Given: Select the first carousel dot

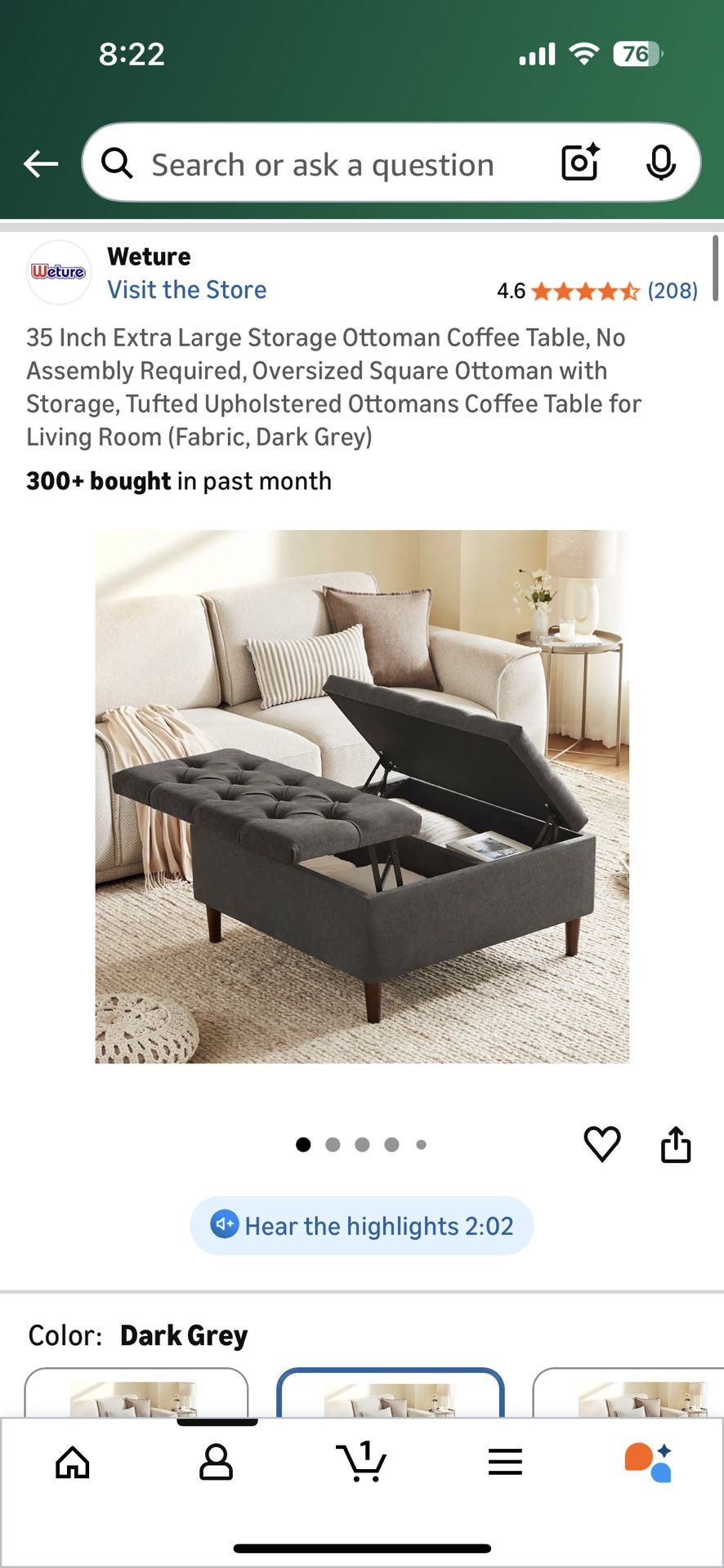Looking at the screenshot, I should click(x=303, y=1145).
